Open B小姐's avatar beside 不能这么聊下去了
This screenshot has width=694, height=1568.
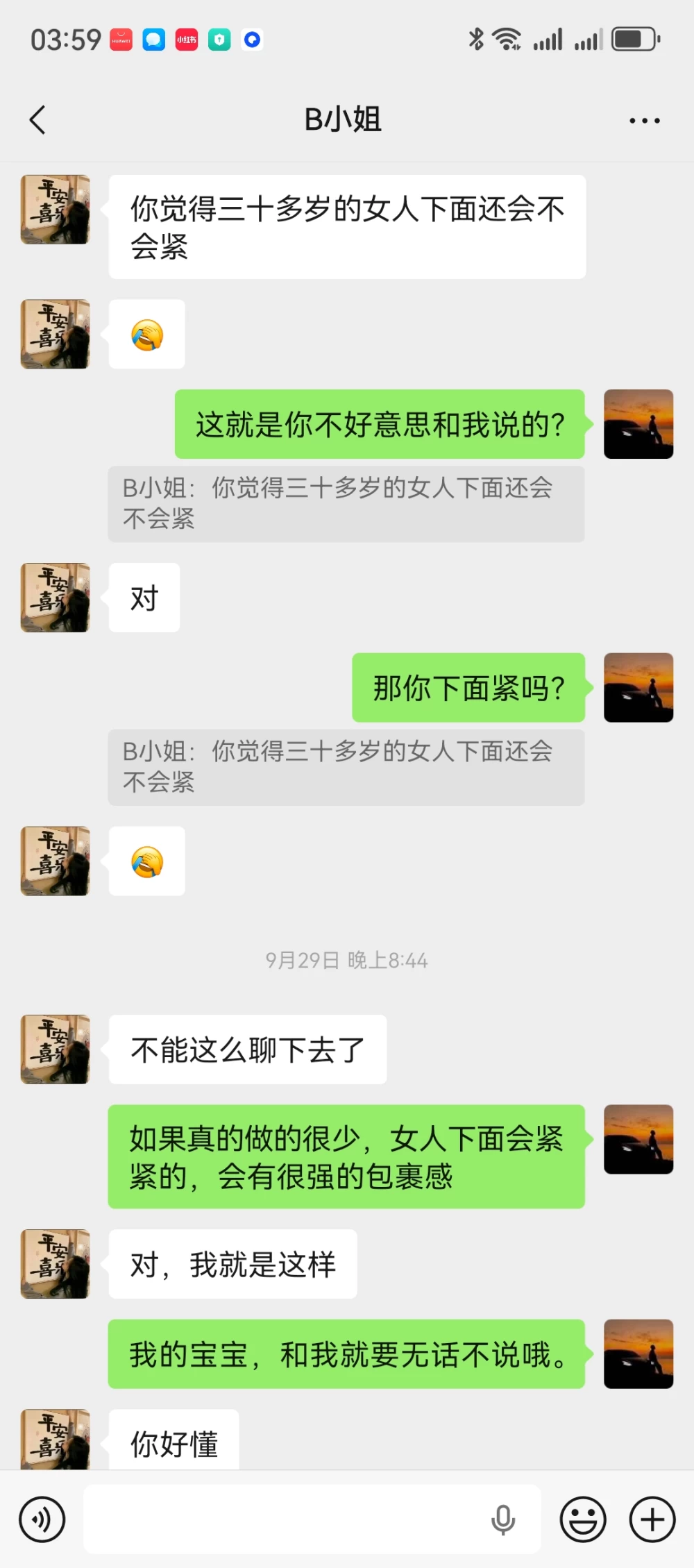click(x=56, y=1049)
